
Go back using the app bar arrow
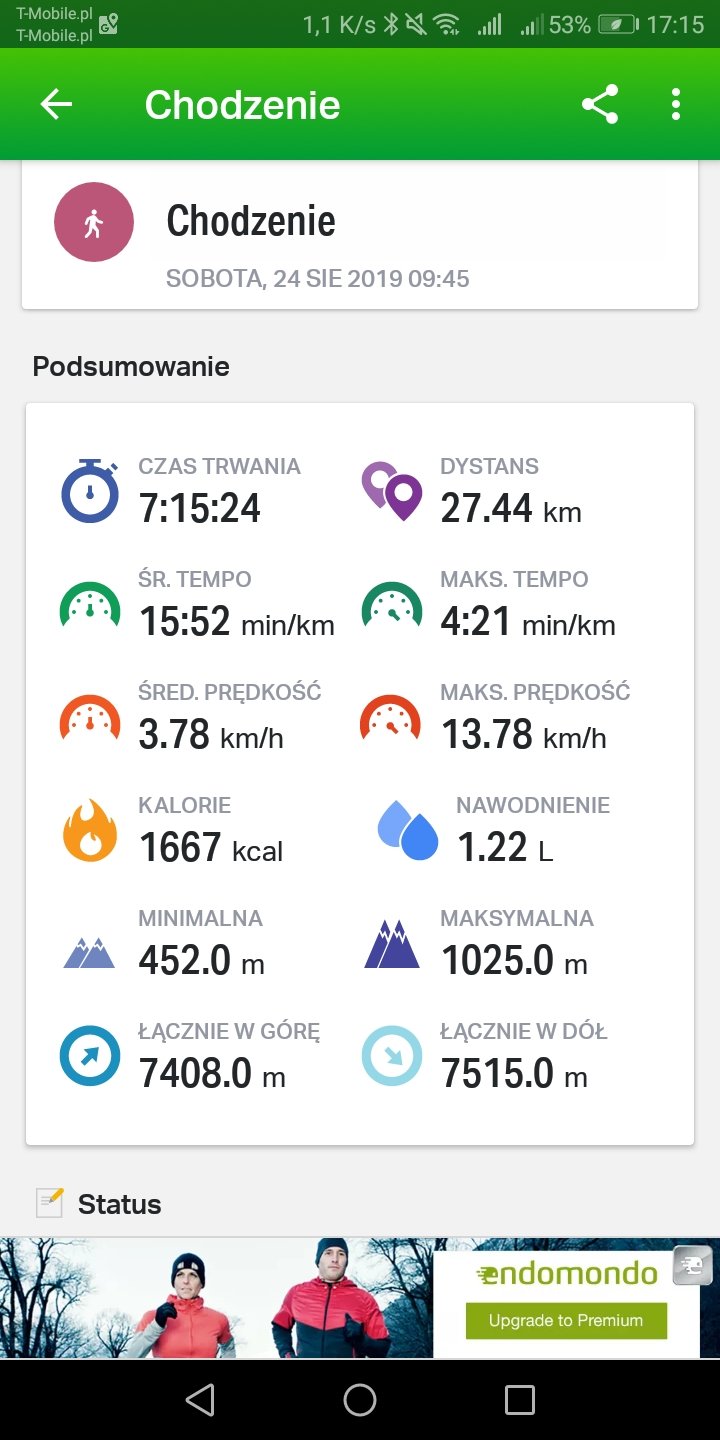click(56, 105)
